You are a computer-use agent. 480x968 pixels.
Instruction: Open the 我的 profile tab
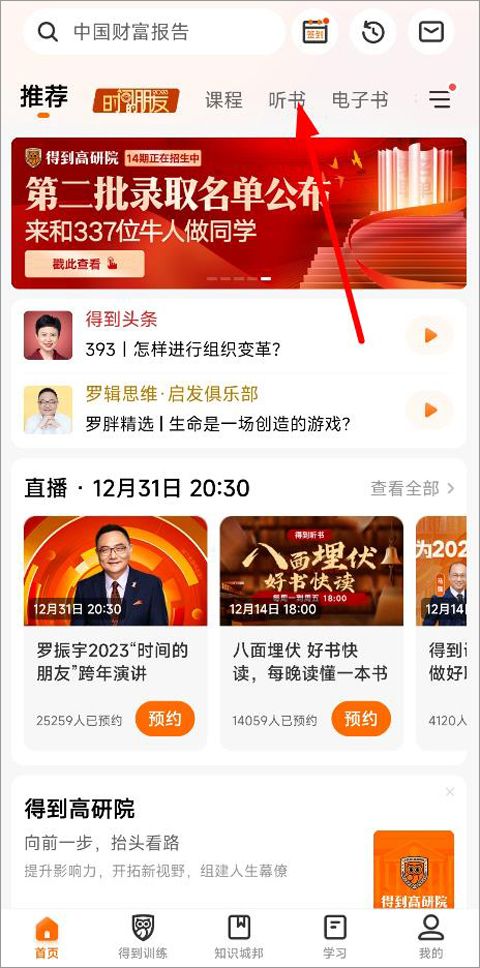click(431, 937)
